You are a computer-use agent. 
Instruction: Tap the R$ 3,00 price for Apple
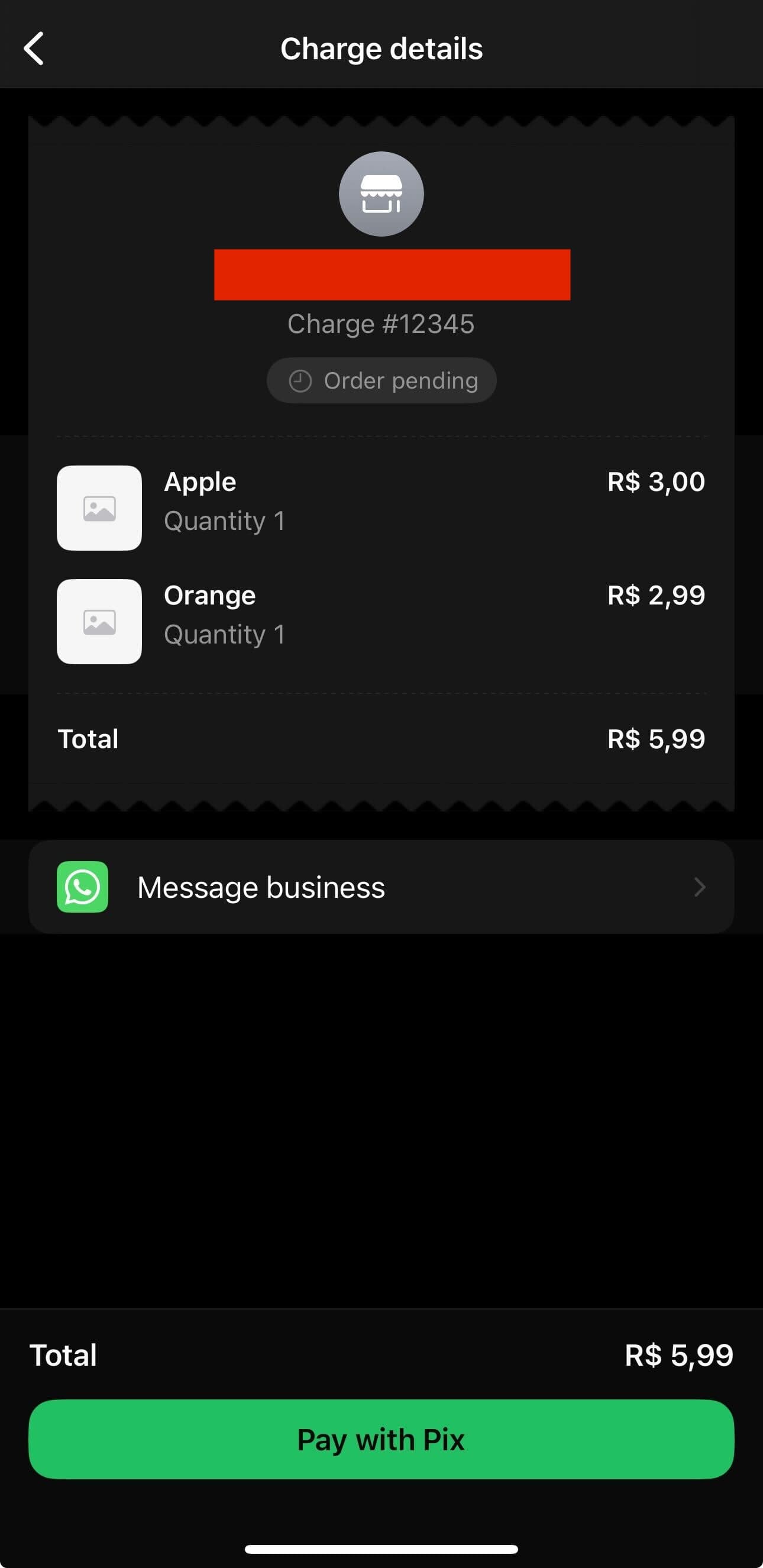point(655,481)
